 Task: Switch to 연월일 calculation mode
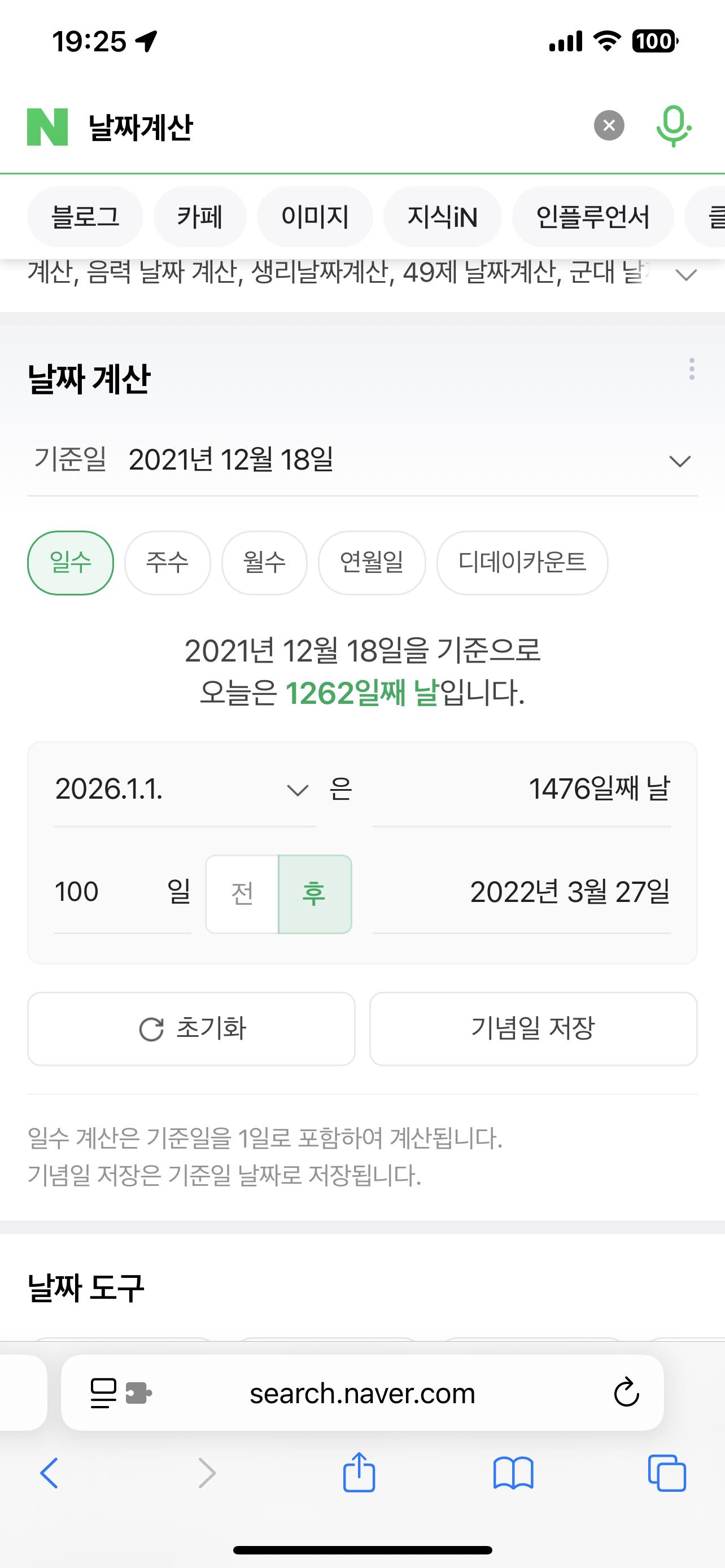pos(372,562)
